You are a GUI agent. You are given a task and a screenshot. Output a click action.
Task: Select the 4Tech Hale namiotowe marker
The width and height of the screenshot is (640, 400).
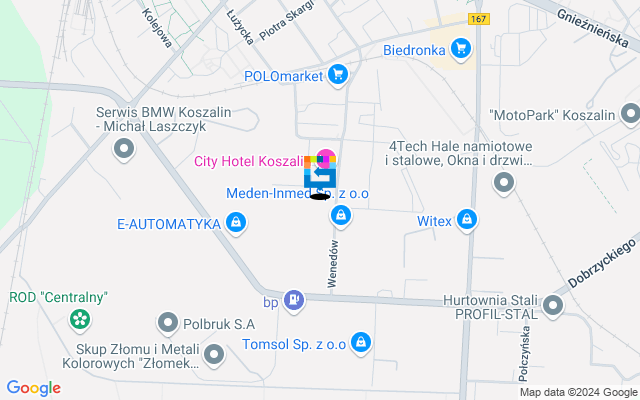pyautogui.click(x=504, y=183)
